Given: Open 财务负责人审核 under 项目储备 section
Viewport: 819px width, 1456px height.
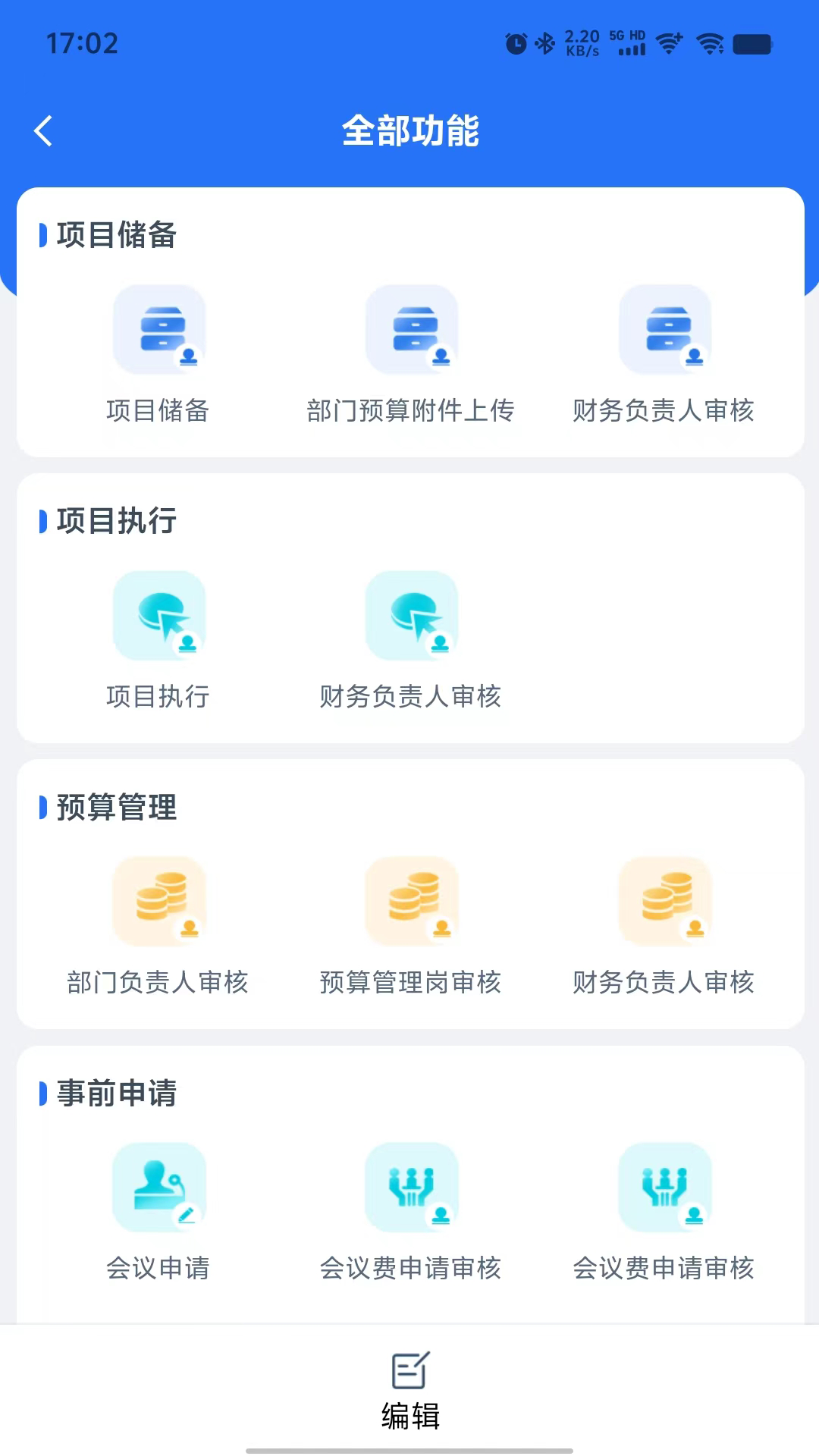Looking at the screenshot, I should point(664,330).
